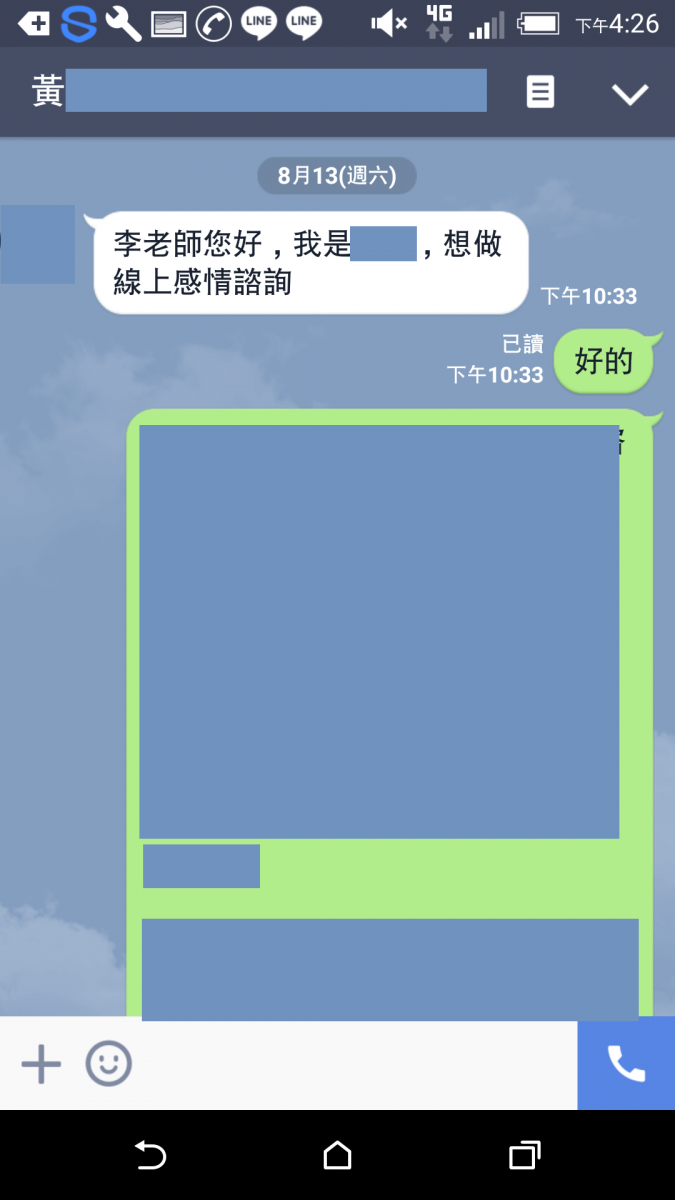Screen dimensions: 675x1200
Task: Open recent apps from navigation bar
Action: (x=524, y=1156)
